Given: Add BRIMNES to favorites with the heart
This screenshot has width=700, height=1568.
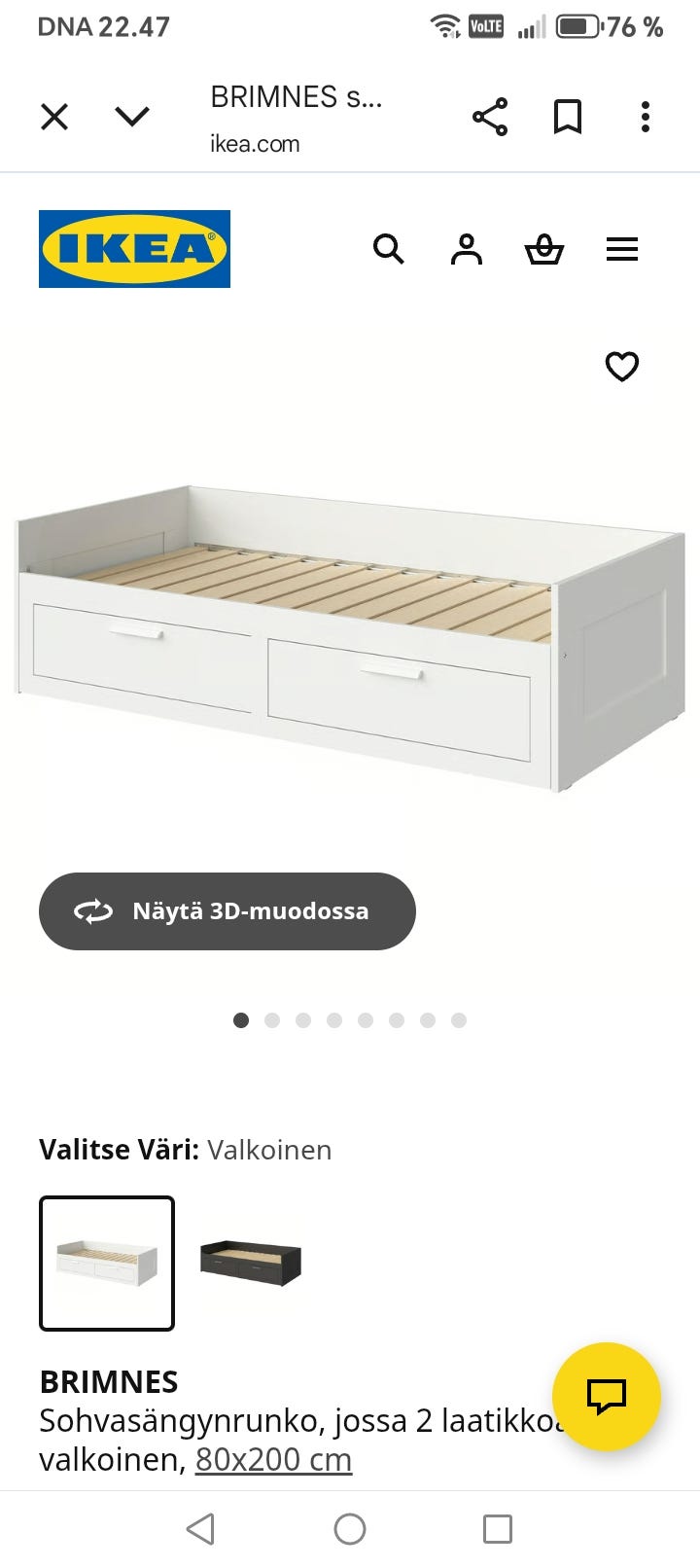Looking at the screenshot, I should [x=622, y=367].
